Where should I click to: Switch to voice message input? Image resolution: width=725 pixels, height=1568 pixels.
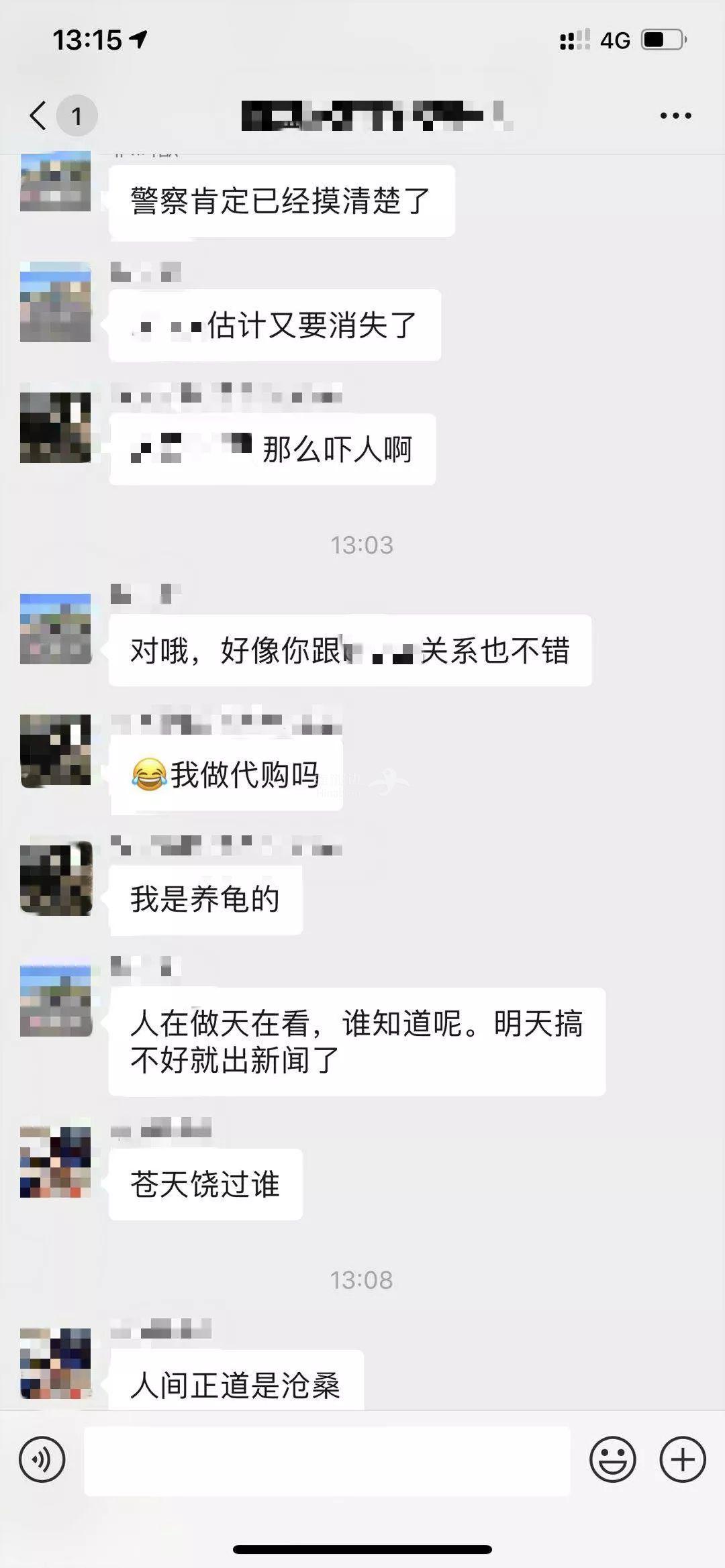pyautogui.click(x=42, y=1460)
